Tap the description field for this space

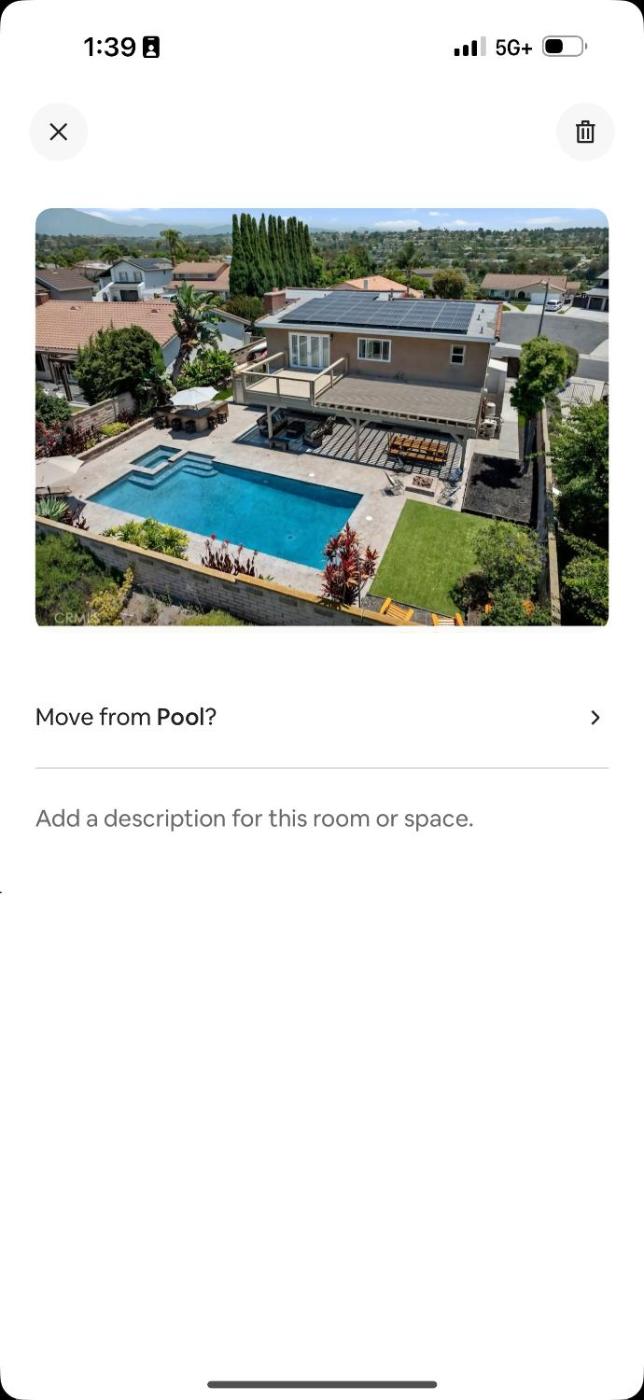[x=254, y=819]
